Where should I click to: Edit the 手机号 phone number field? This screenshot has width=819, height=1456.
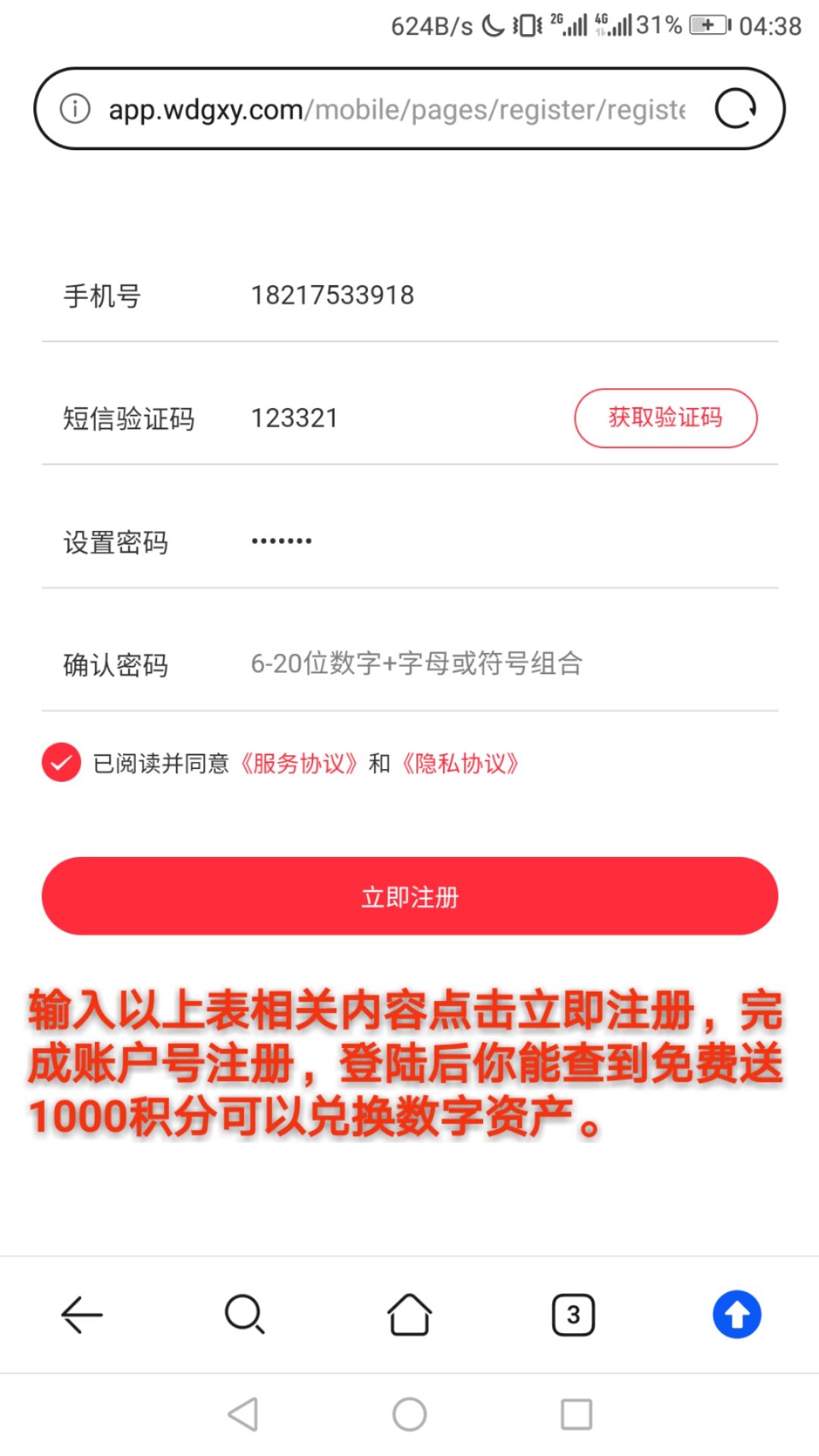[455, 296]
